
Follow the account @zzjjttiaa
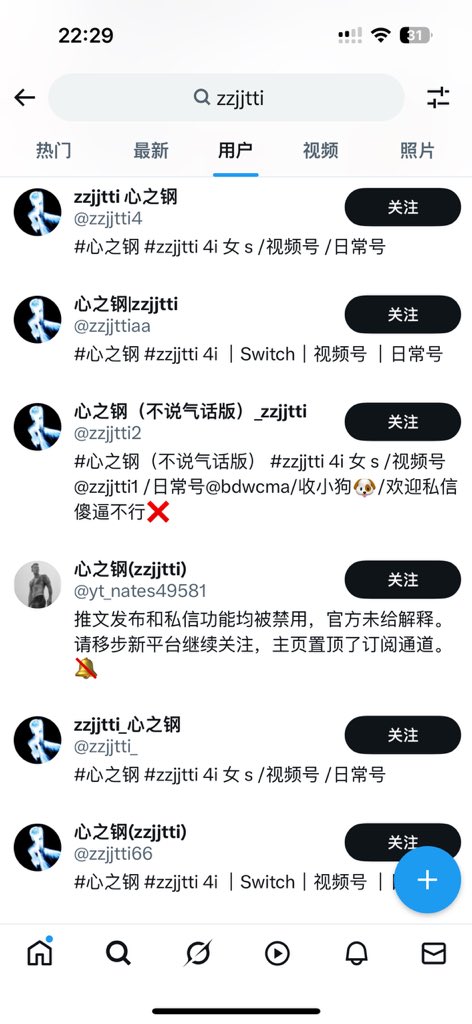tap(403, 314)
